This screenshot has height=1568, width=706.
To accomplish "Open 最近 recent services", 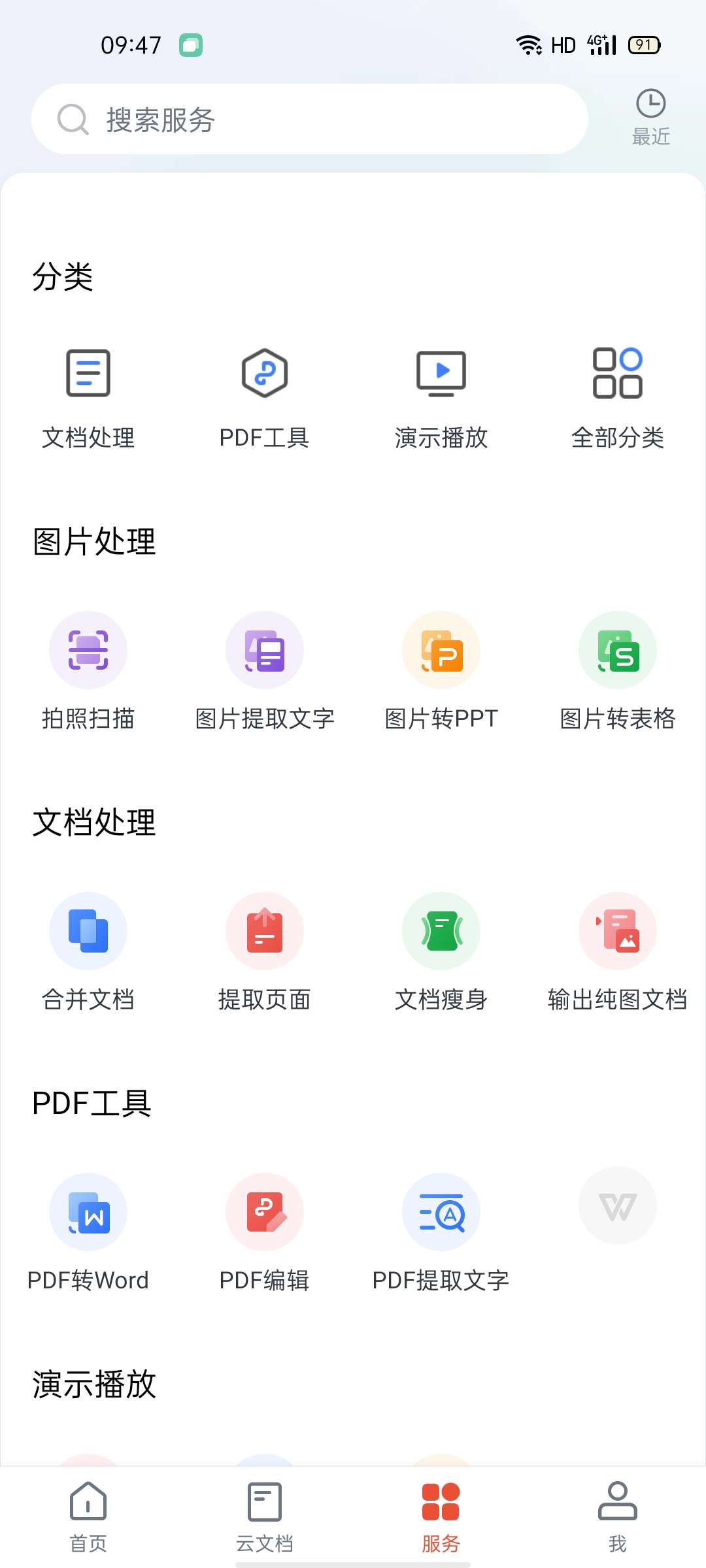I will pyautogui.click(x=650, y=118).
